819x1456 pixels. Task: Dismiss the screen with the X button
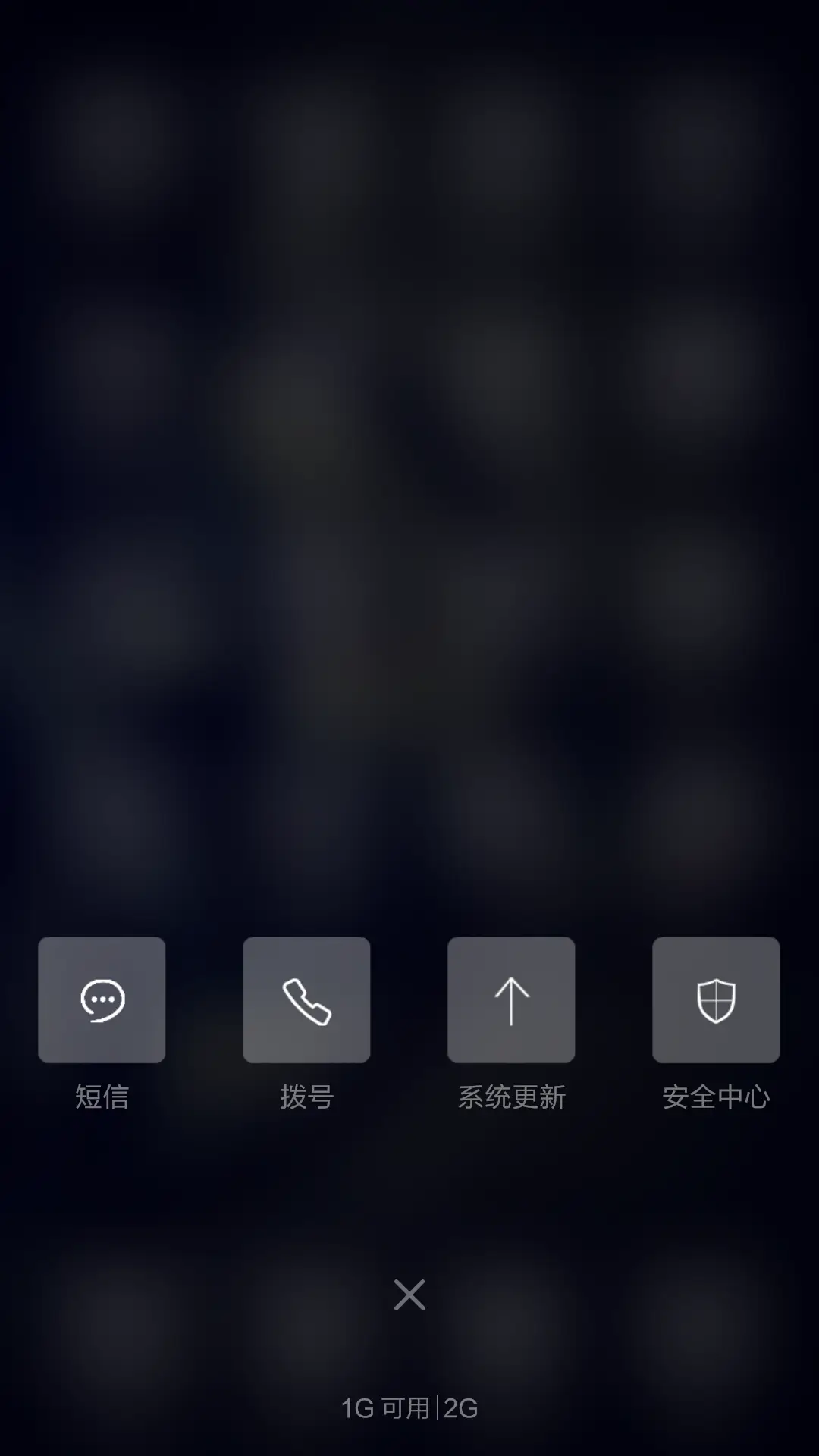[409, 1295]
